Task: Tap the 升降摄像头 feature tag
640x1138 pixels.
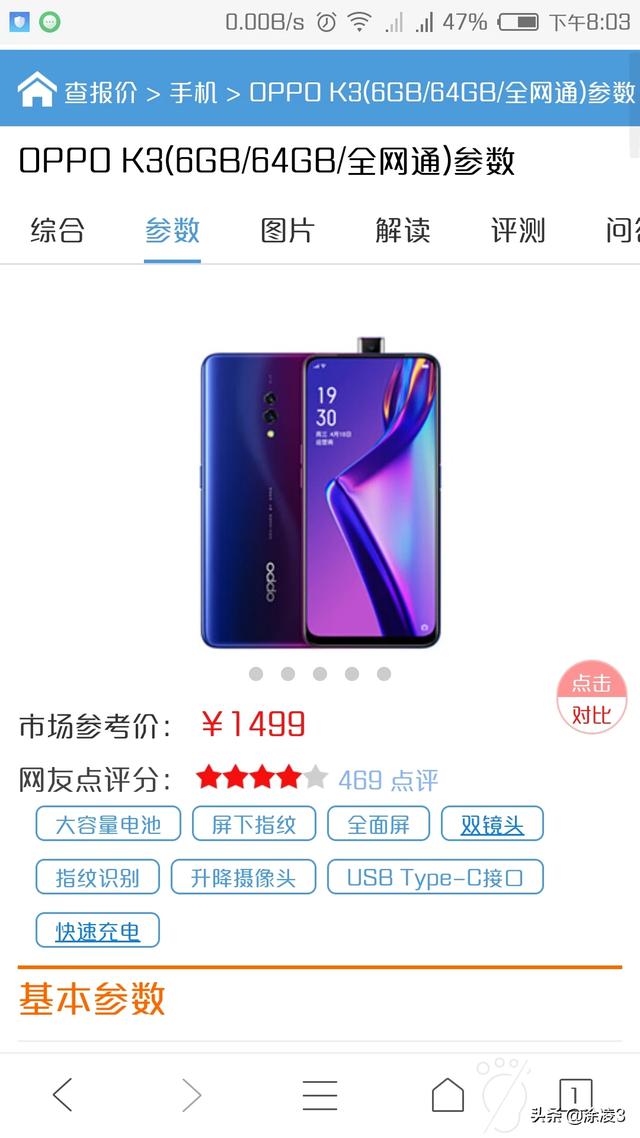Action: (x=243, y=878)
